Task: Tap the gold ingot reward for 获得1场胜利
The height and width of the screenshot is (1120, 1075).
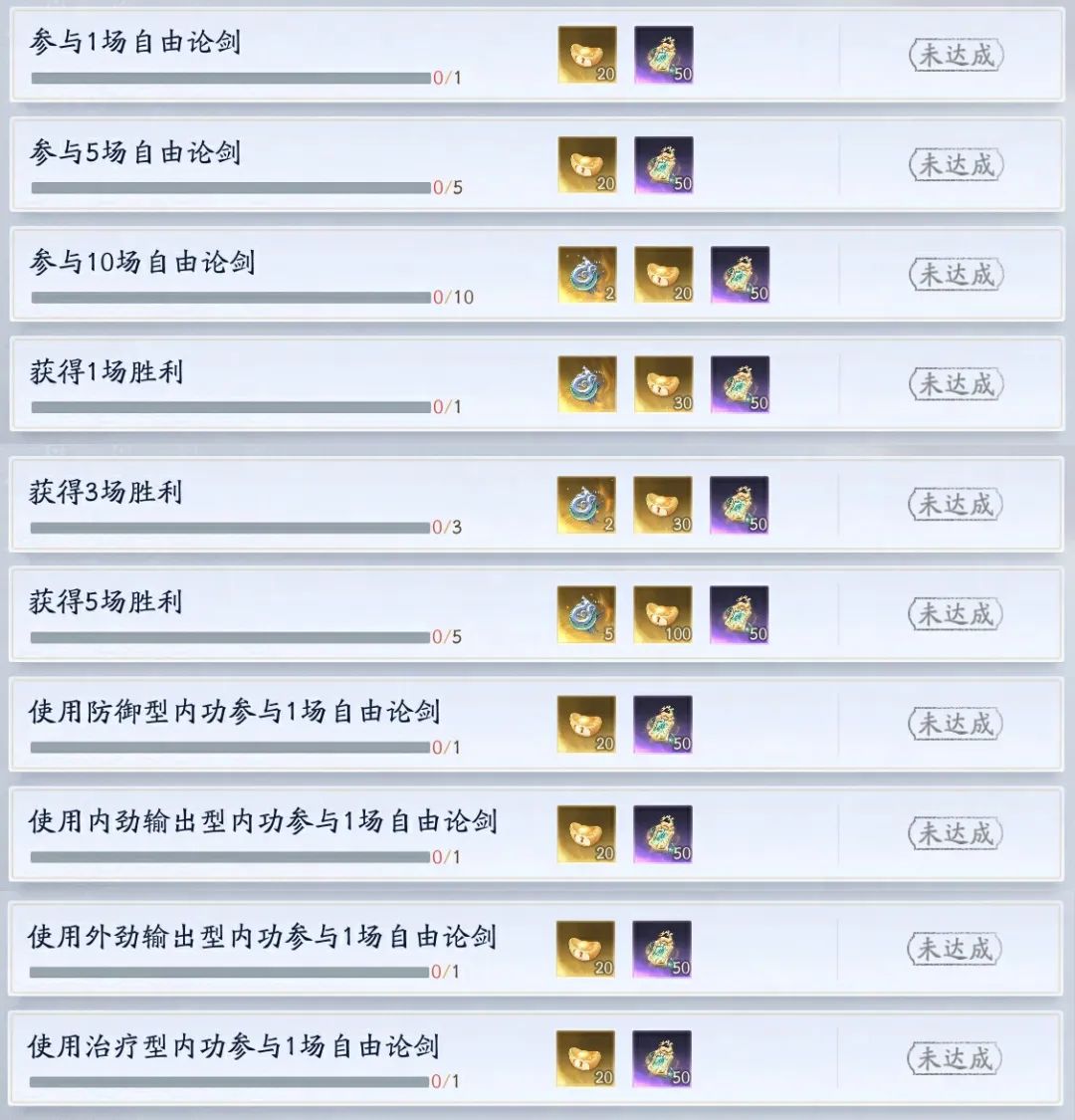Action: [x=663, y=384]
